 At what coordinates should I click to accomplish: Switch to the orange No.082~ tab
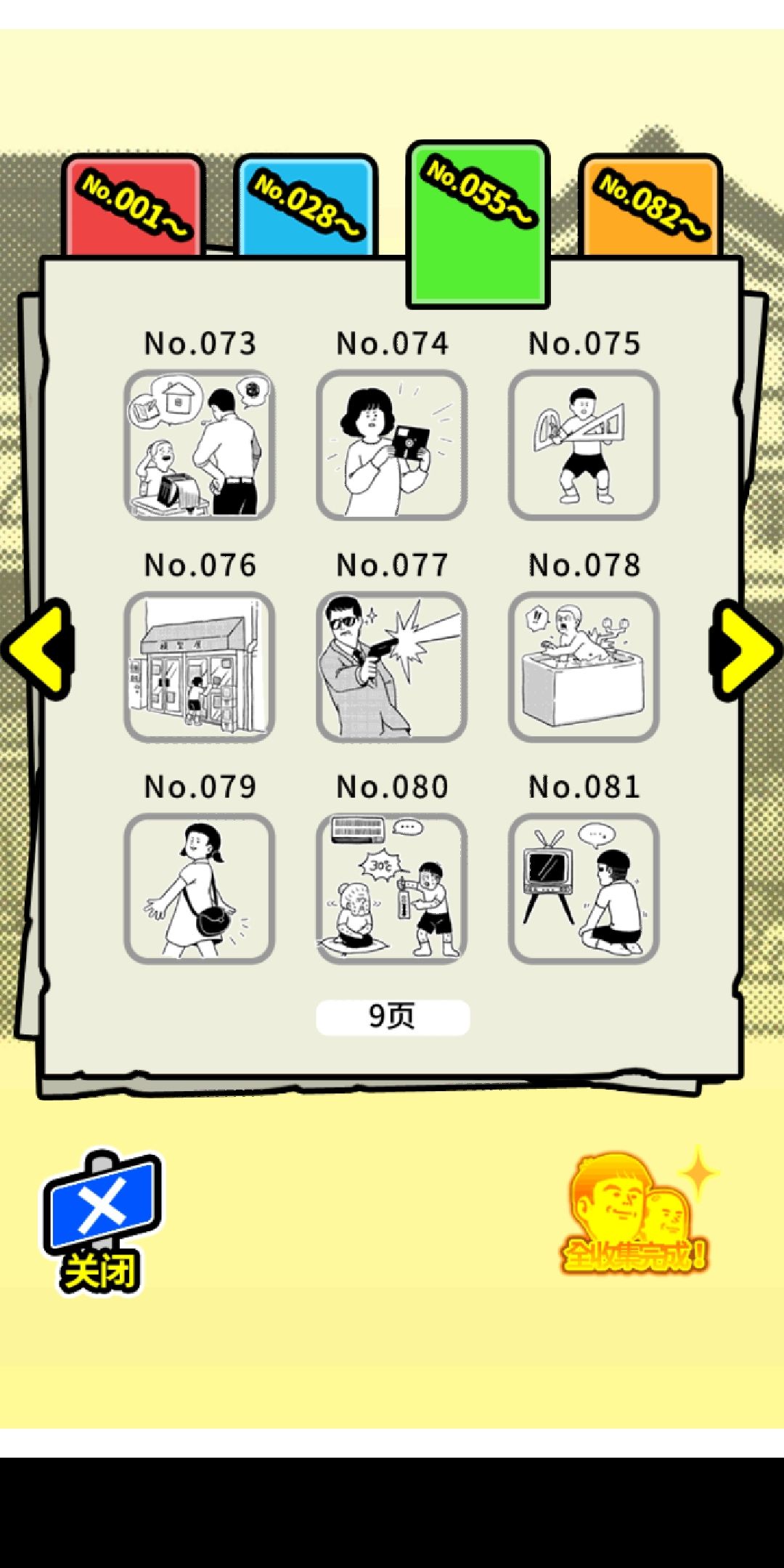(x=650, y=202)
